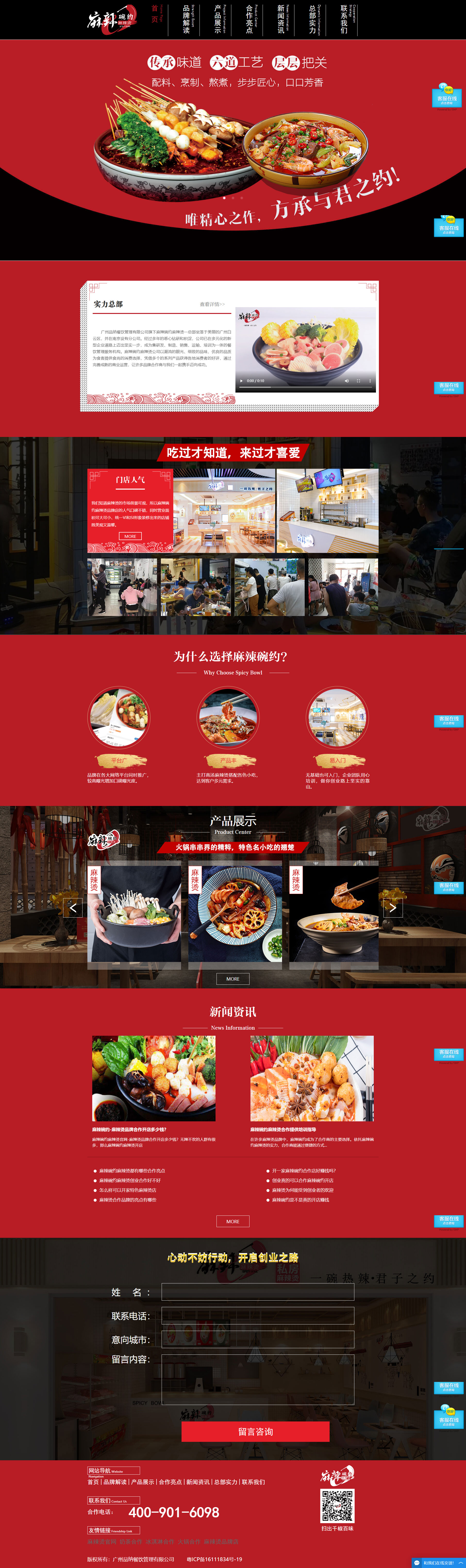Go to 产品展示 in top navigation
Viewport: 466px width, 1568px height.
pyautogui.click(x=217, y=19)
